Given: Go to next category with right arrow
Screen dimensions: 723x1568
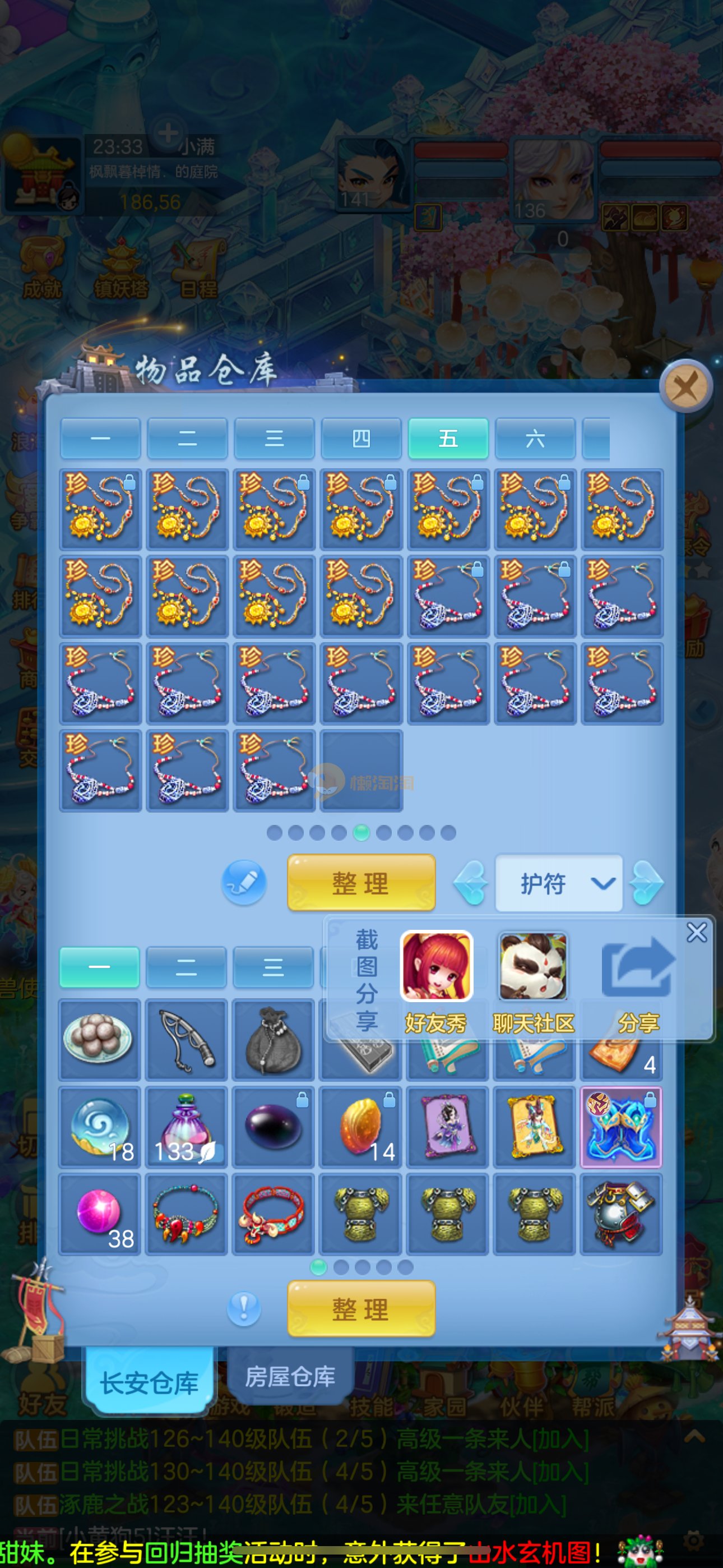Looking at the screenshot, I should click(646, 883).
